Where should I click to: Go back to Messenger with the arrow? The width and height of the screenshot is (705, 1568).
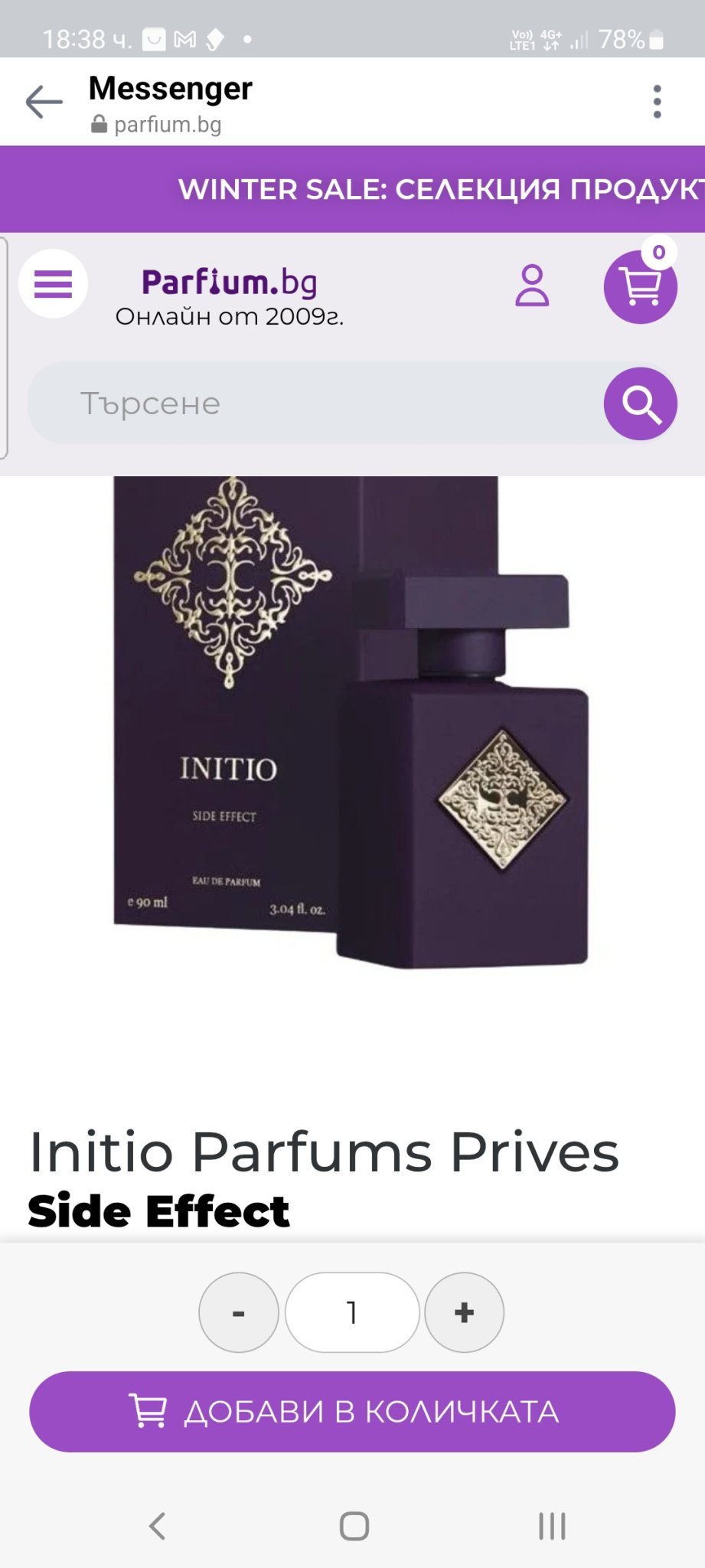tap(44, 102)
